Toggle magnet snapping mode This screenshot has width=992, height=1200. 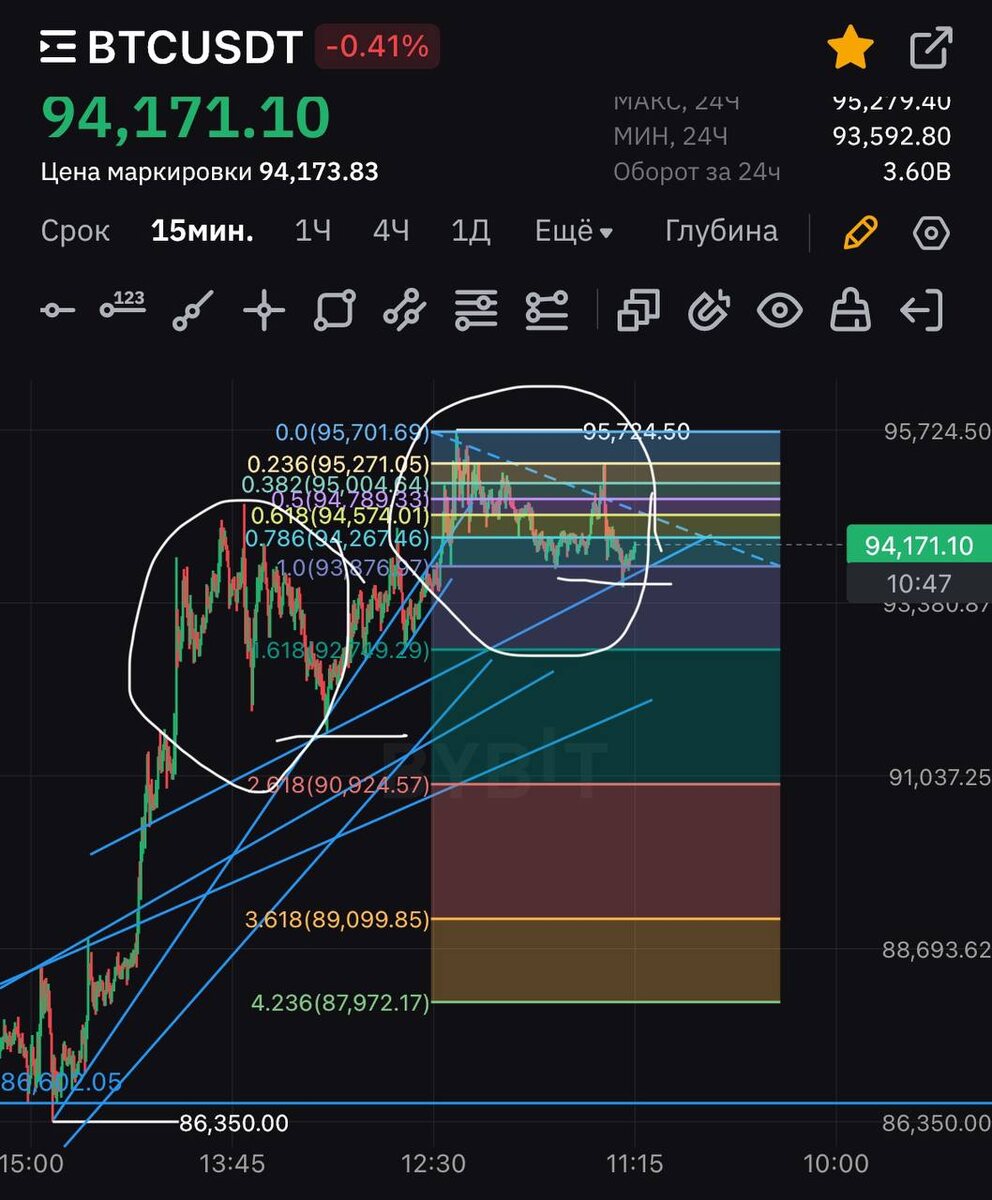point(709,311)
